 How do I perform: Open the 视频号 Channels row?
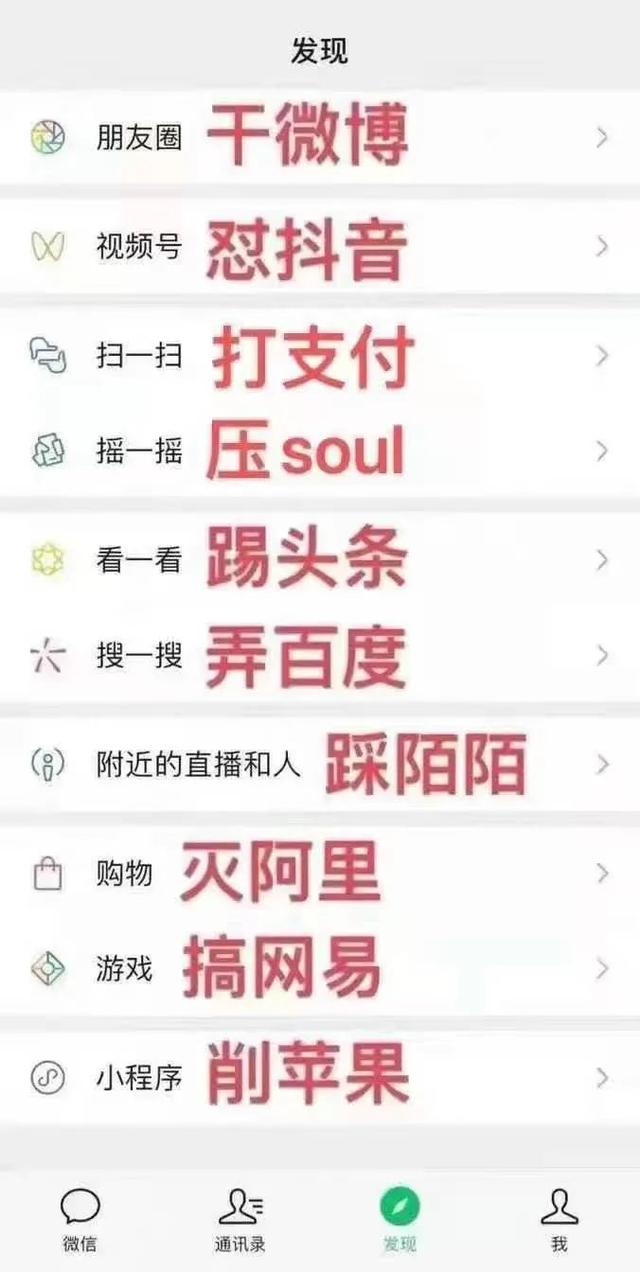tap(140, 247)
